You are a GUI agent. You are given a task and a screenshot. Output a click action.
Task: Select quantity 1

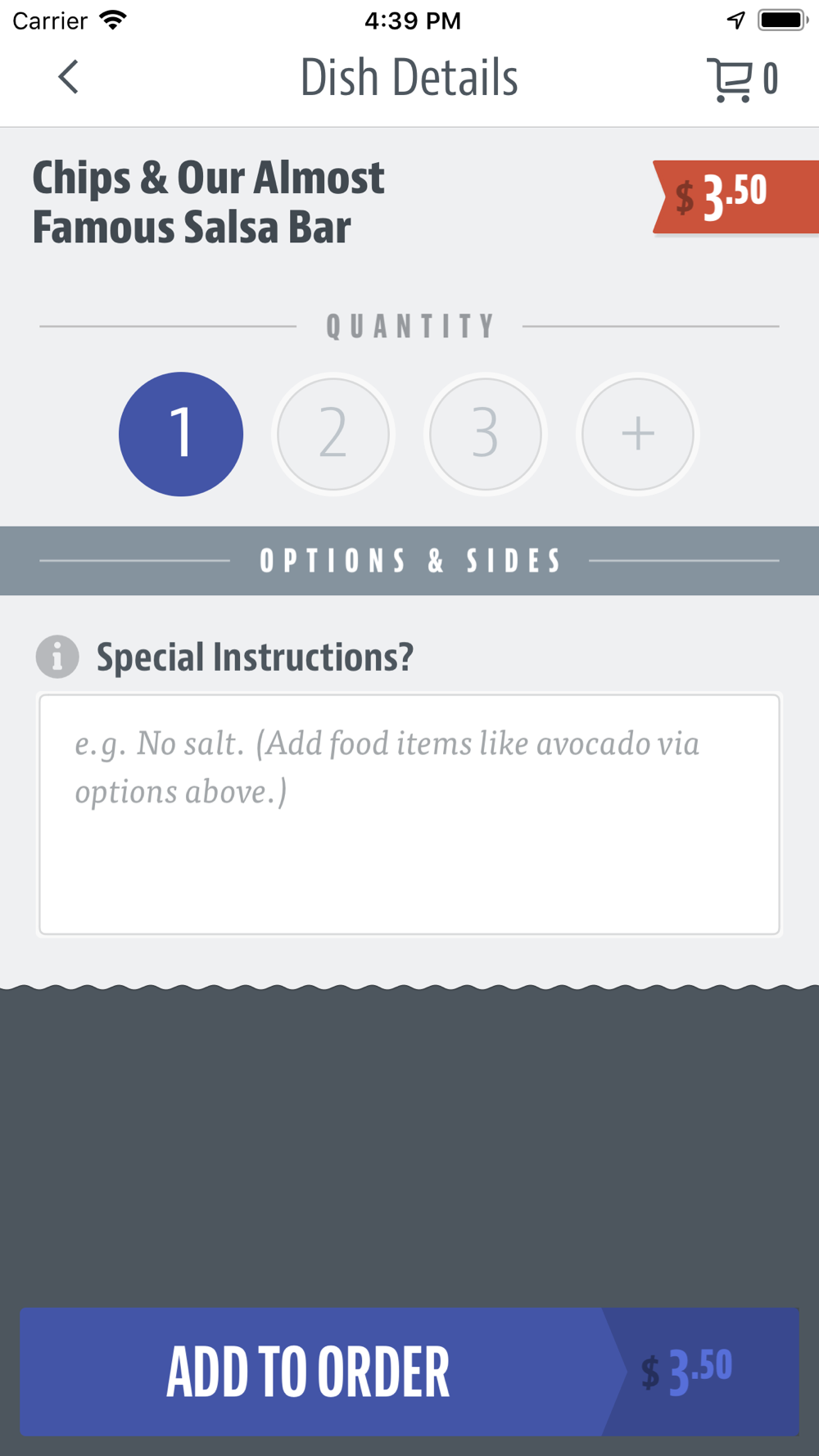coord(181,434)
